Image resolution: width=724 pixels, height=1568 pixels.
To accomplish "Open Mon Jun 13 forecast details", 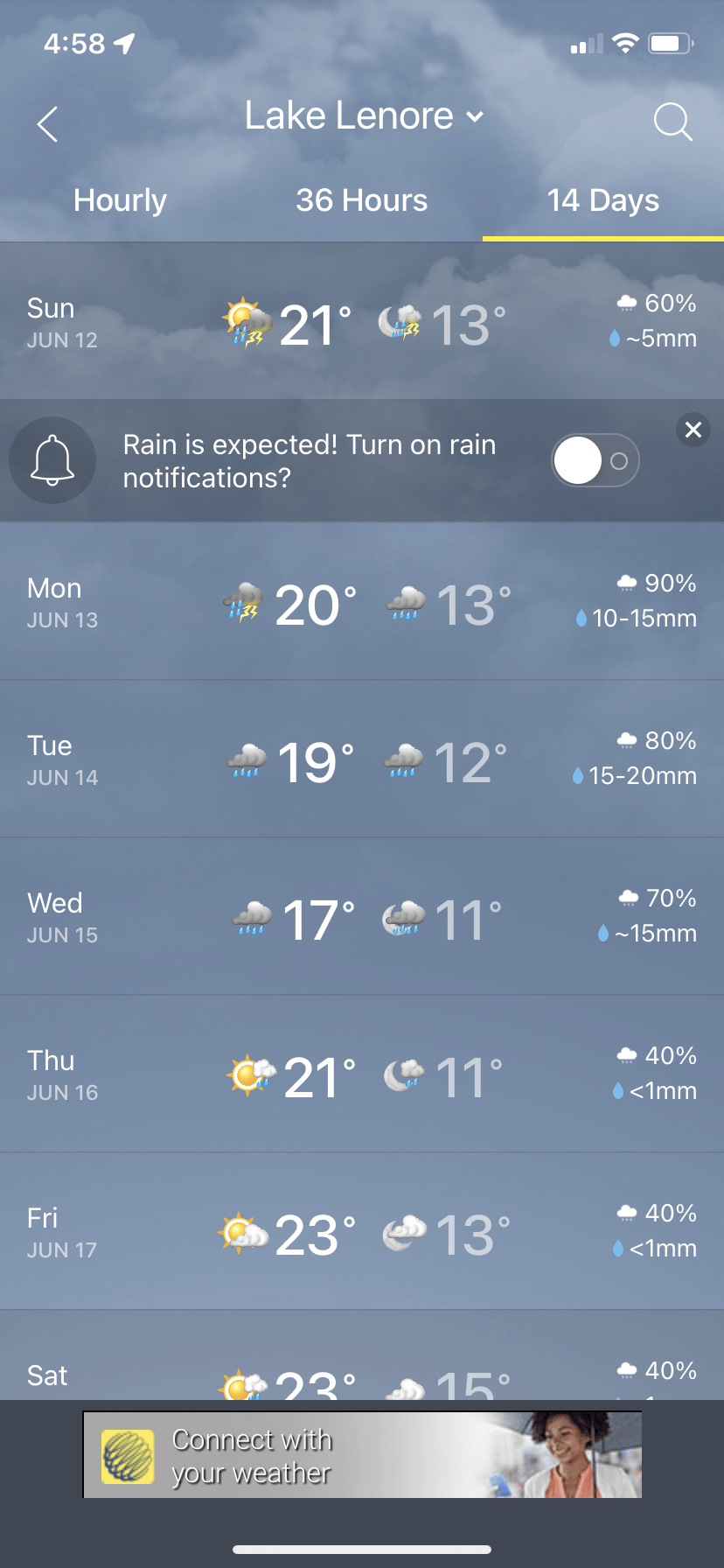I will (362, 601).
